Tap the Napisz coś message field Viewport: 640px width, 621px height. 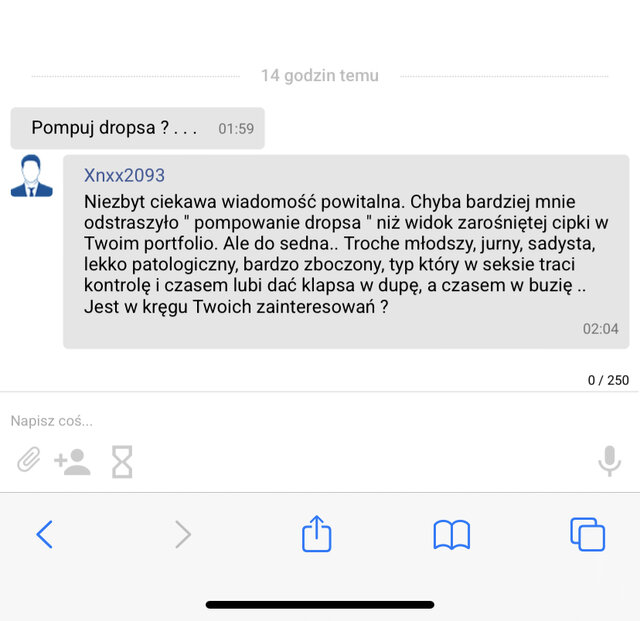pos(300,421)
